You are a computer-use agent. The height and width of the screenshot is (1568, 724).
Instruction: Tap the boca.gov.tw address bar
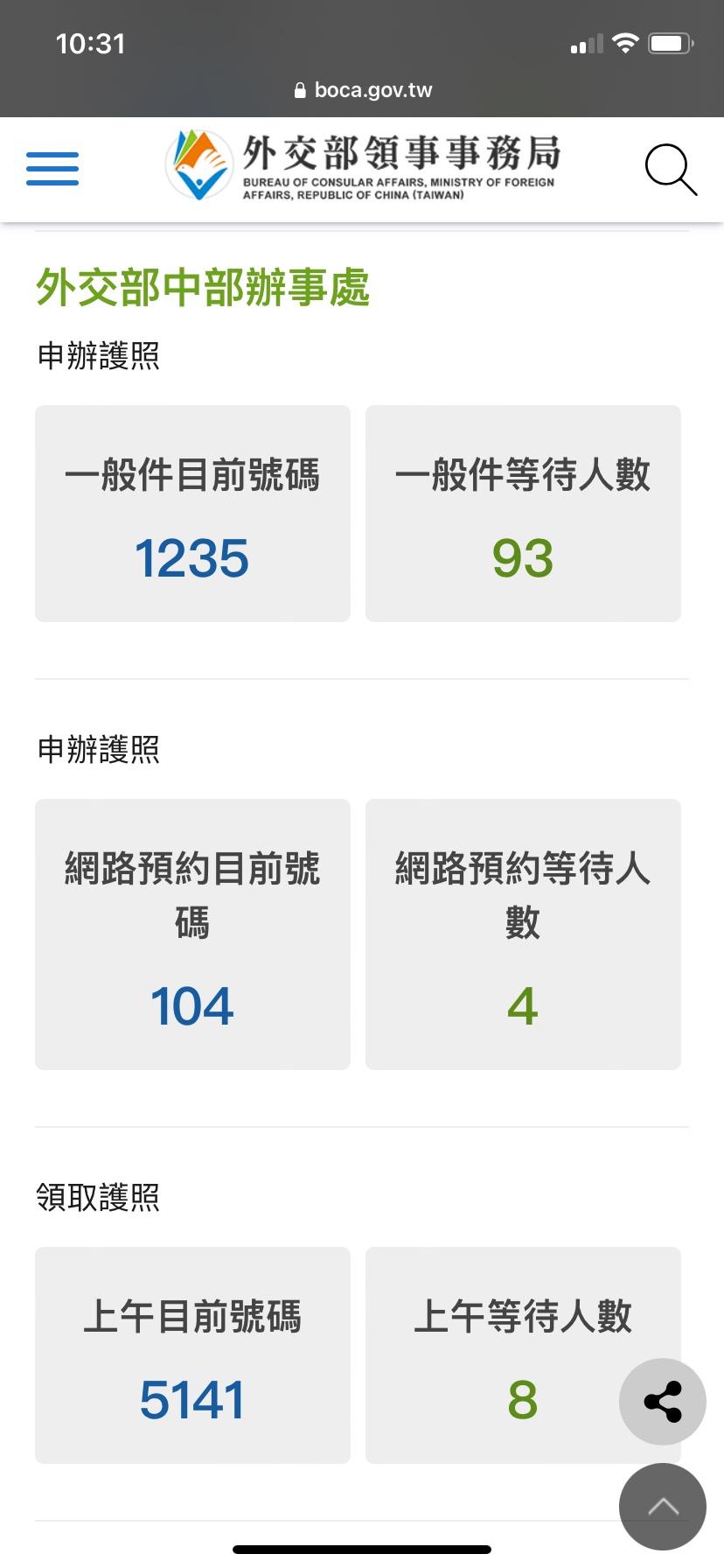[x=362, y=90]
